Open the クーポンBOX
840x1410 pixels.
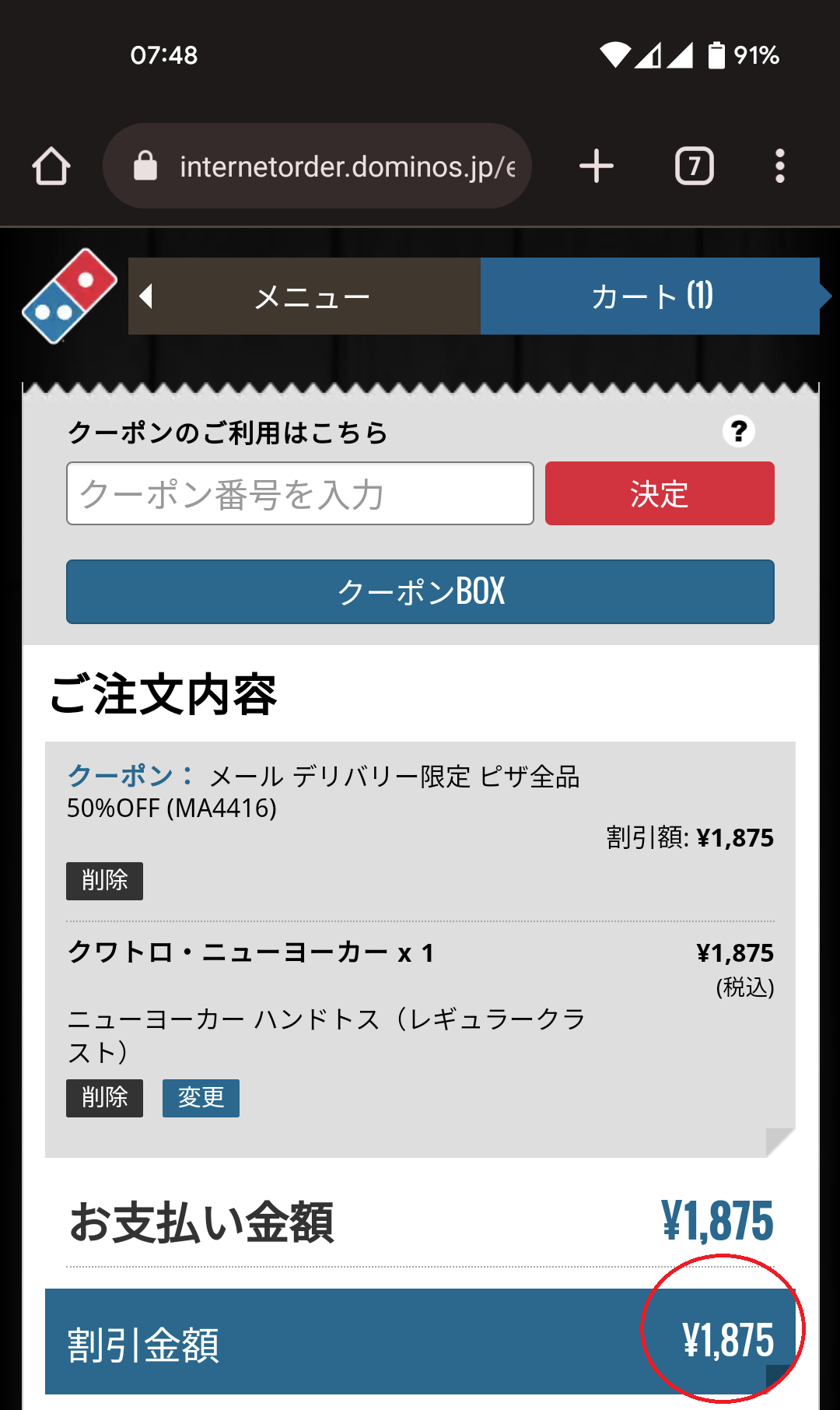(420, 592)
